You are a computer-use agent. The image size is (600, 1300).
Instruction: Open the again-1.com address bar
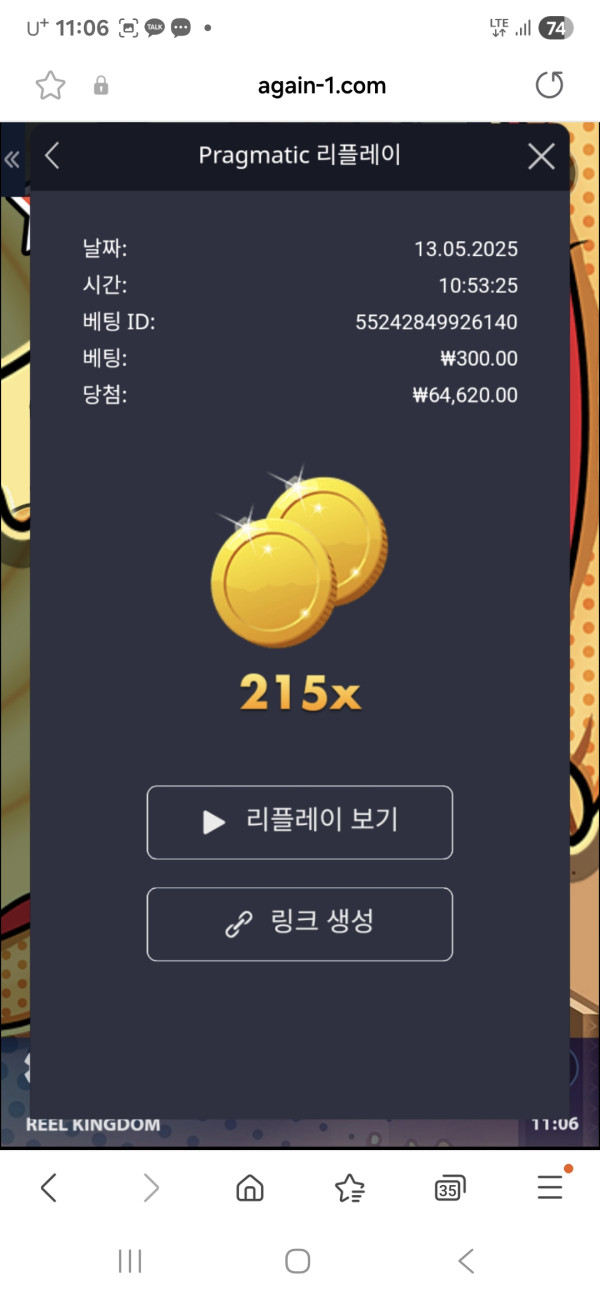(320, 86)
